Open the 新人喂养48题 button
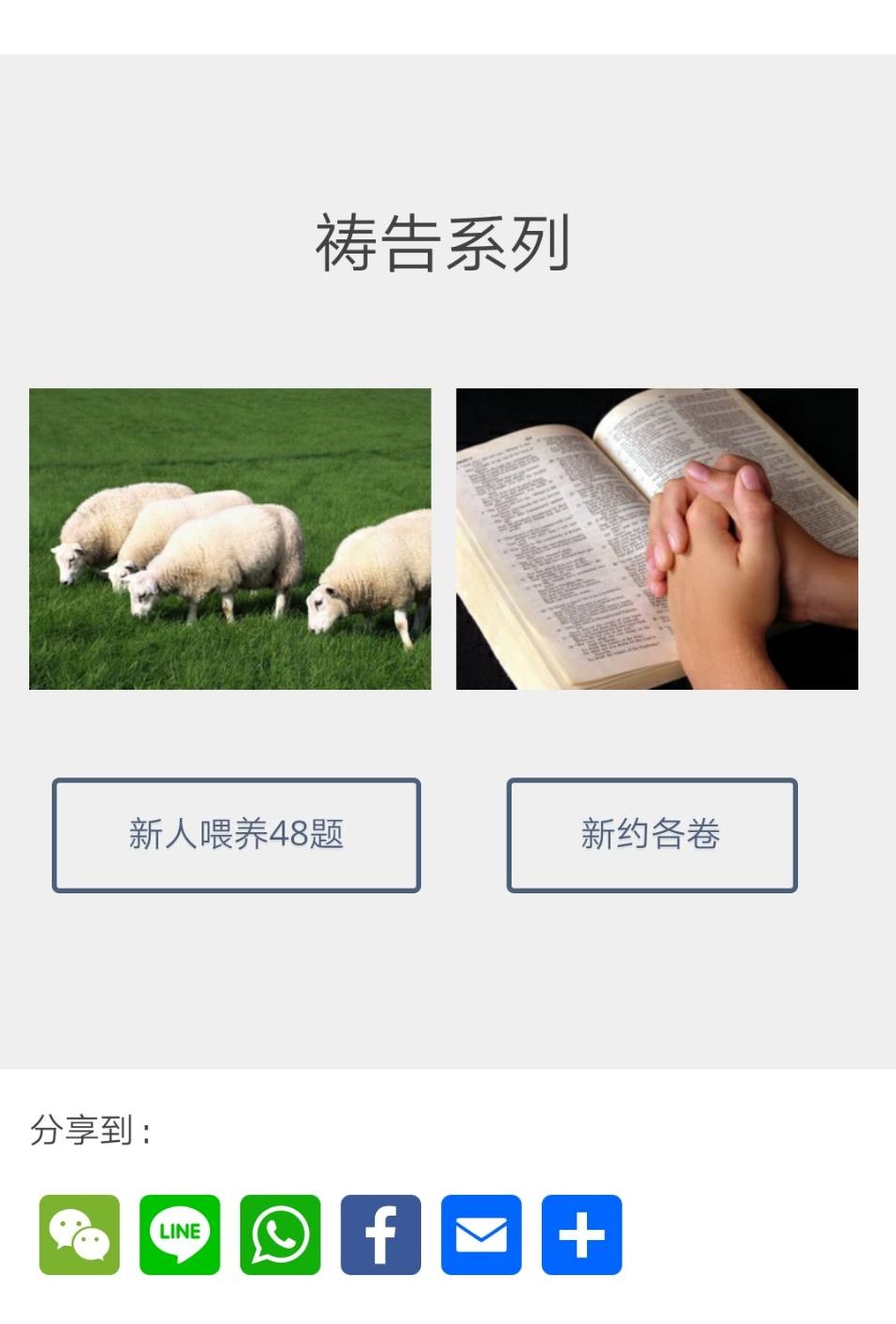Viewport: 896px width, 1324px height. point(236,835)
